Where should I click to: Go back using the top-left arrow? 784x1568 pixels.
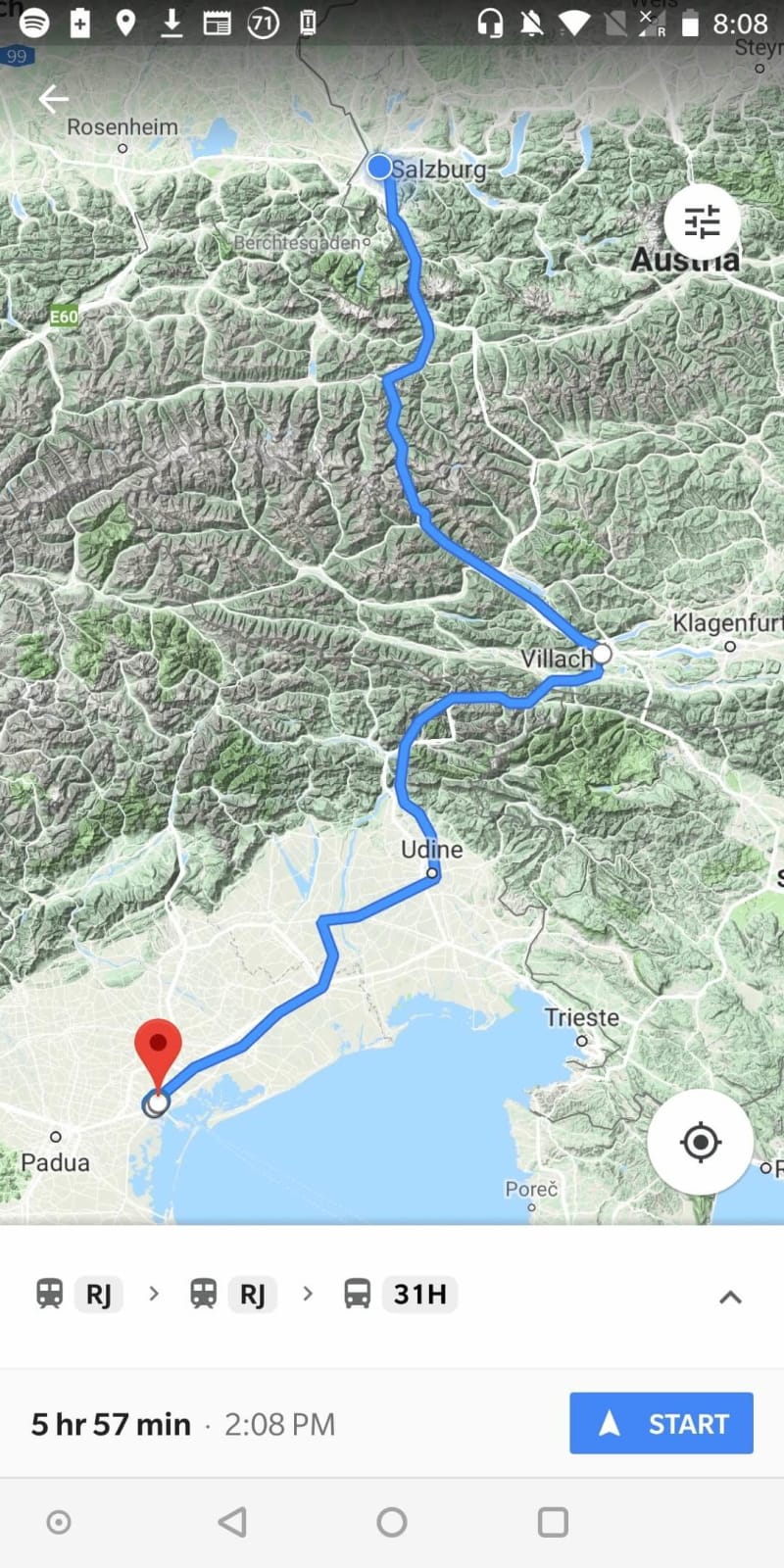tap(53, 98)
